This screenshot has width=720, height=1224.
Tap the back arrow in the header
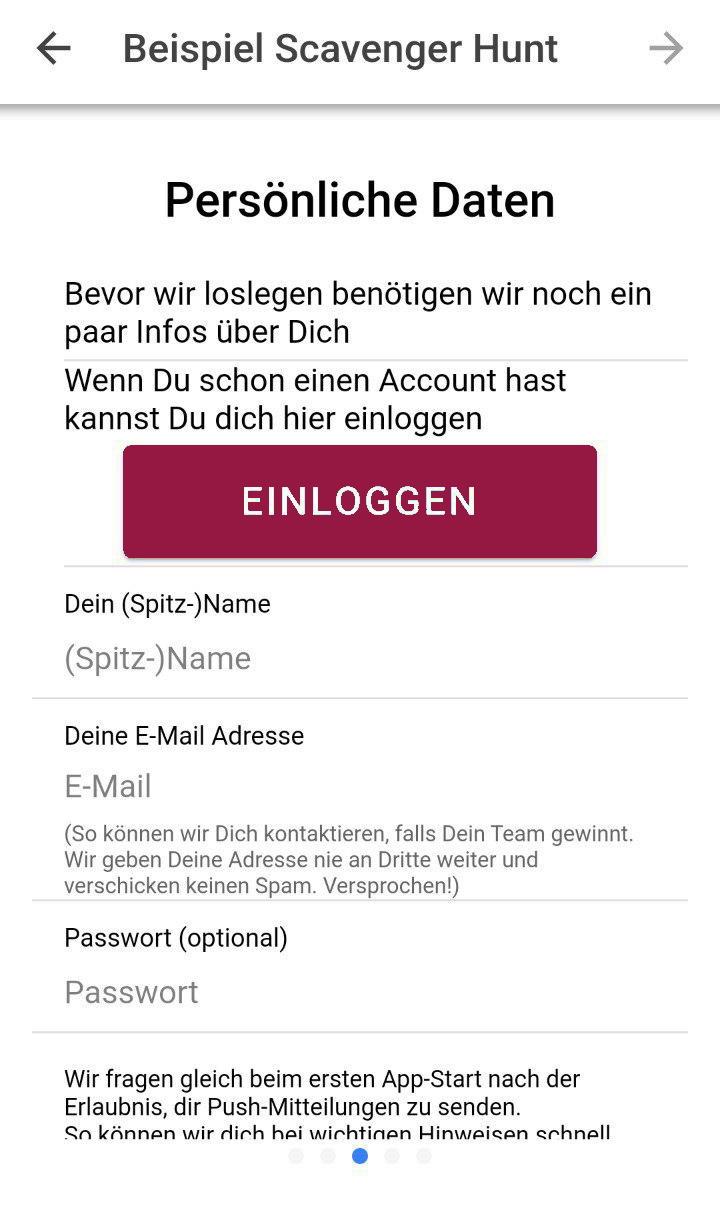[52, 47]
